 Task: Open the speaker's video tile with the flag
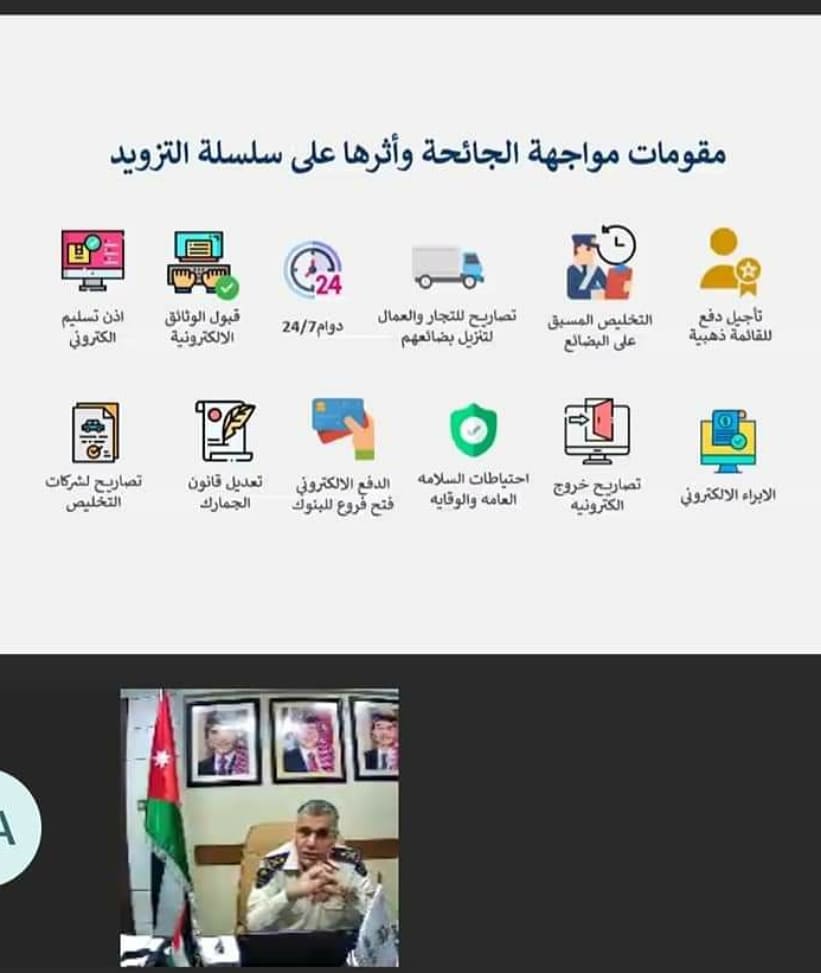click(x=259, y=826)
